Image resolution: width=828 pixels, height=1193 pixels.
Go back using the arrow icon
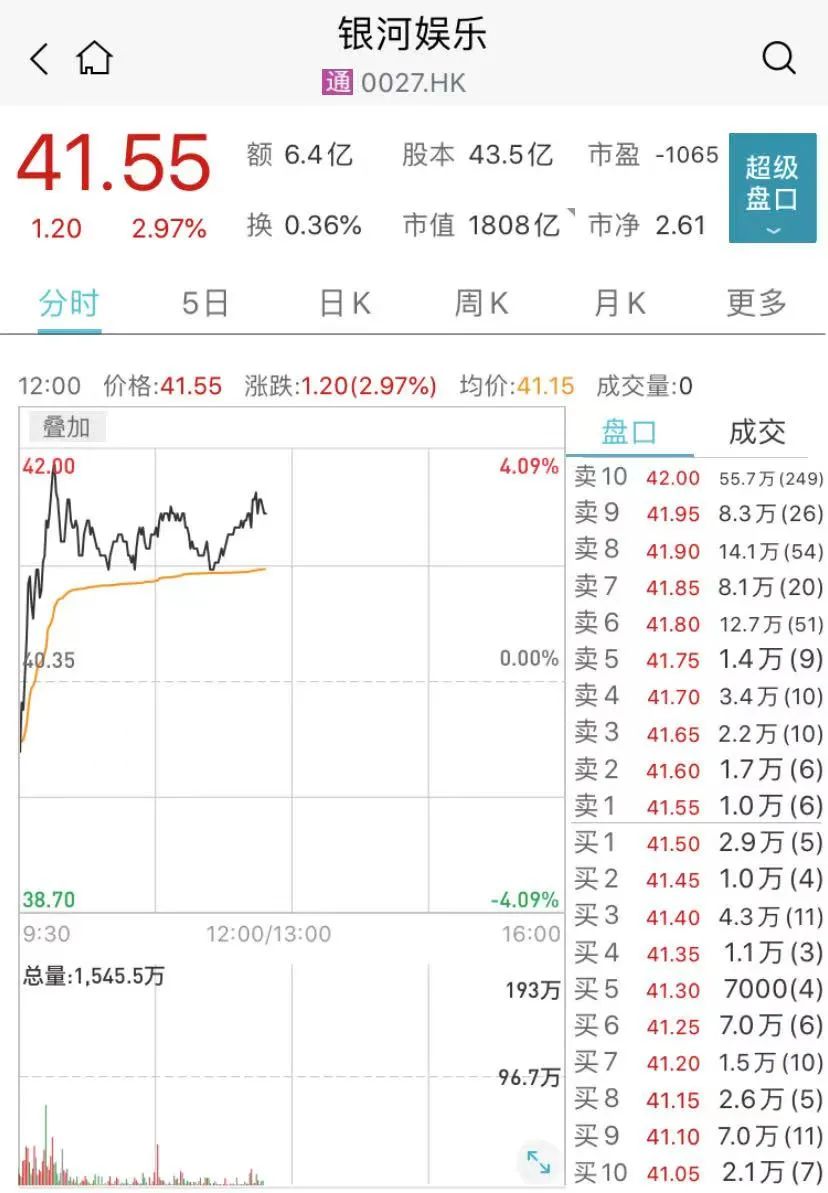point(39,59)
